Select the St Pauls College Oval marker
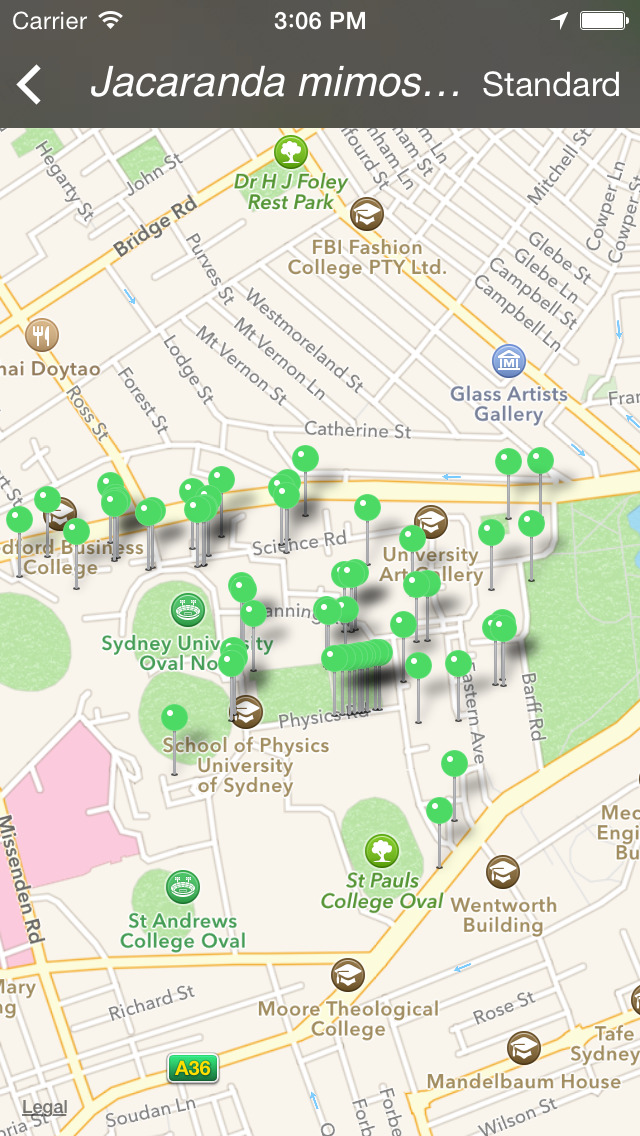 coord(381,851)
